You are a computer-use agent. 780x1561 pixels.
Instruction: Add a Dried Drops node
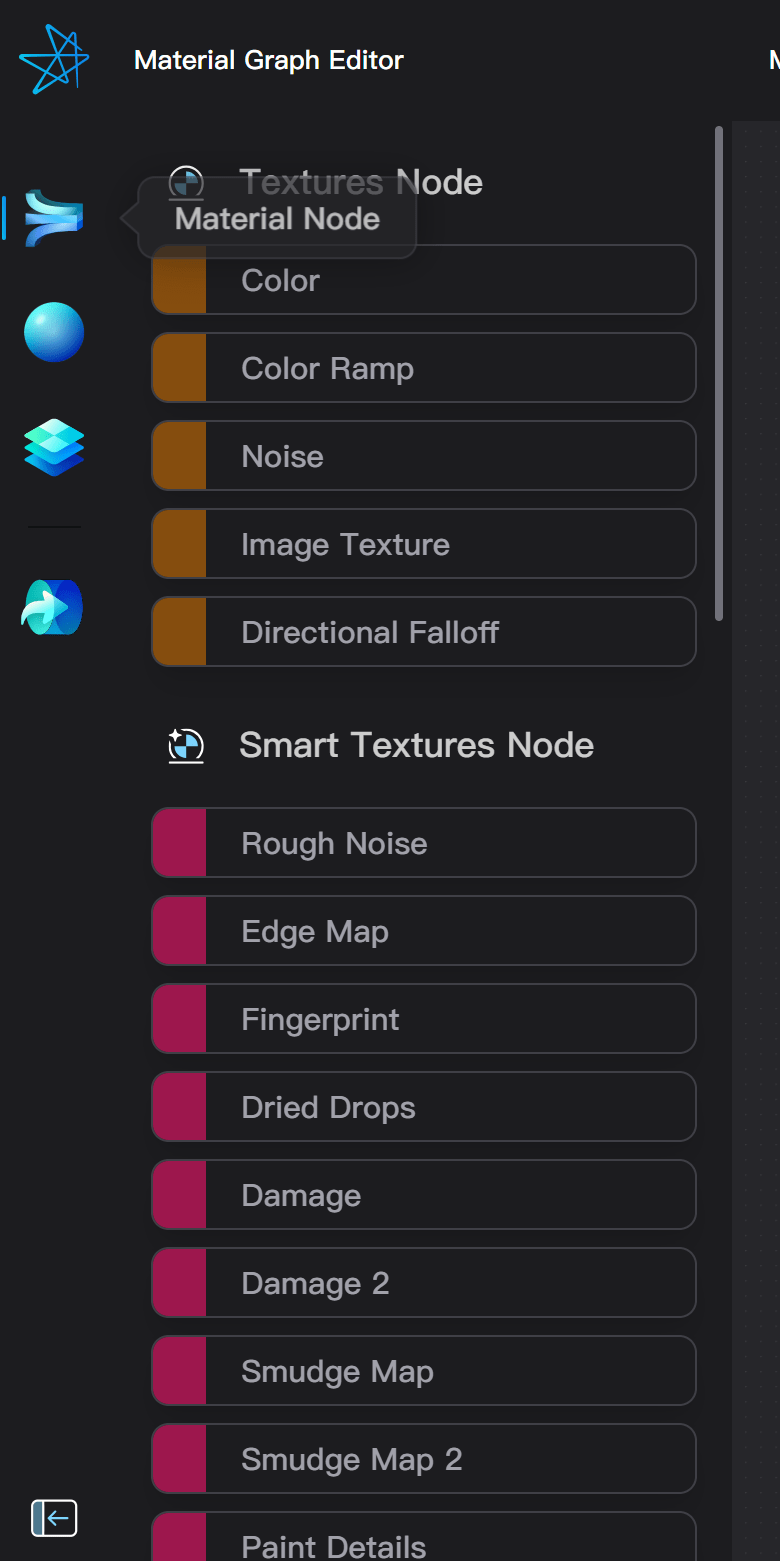coord(423,1107)
